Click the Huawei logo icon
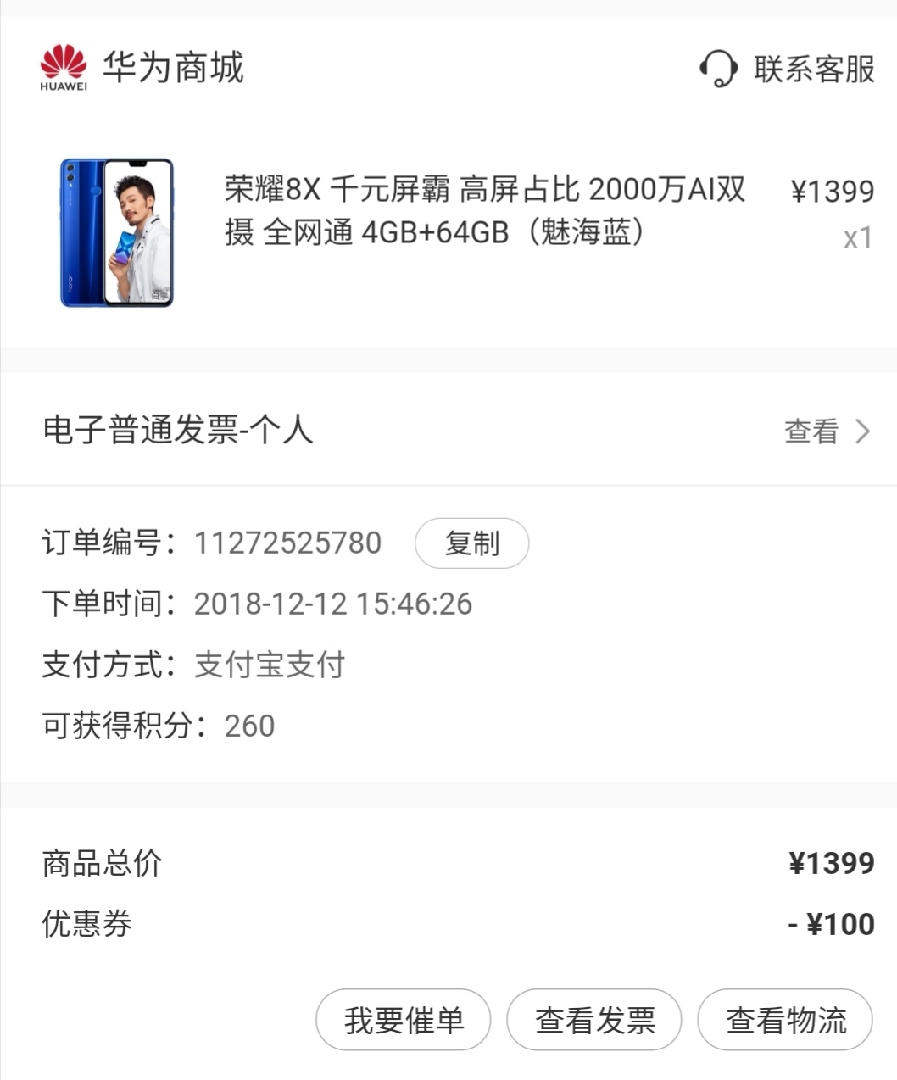Screen dimensions: 897x1080 [x=63, y=69]
